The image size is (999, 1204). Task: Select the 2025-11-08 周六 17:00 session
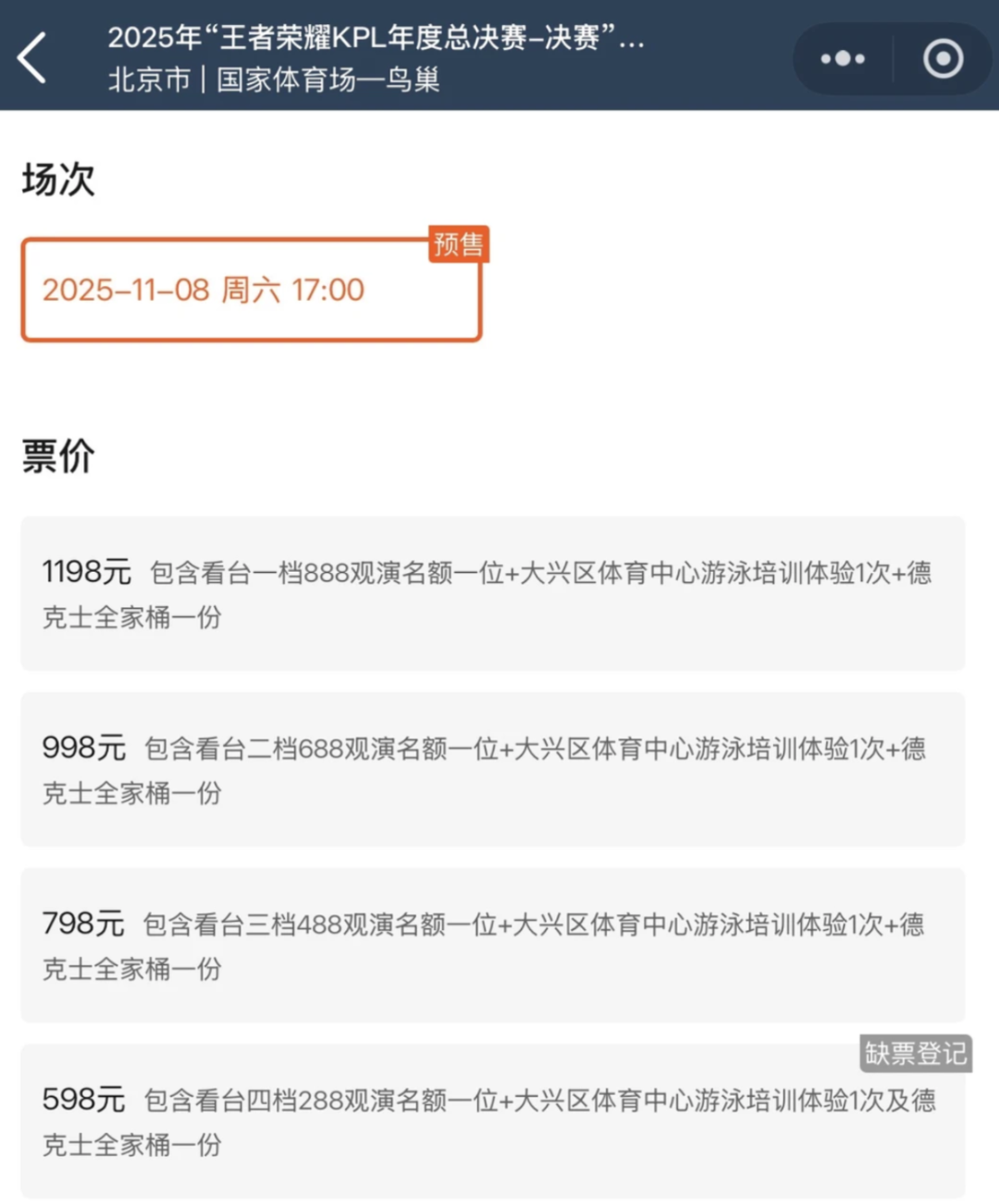coord(252,291)
